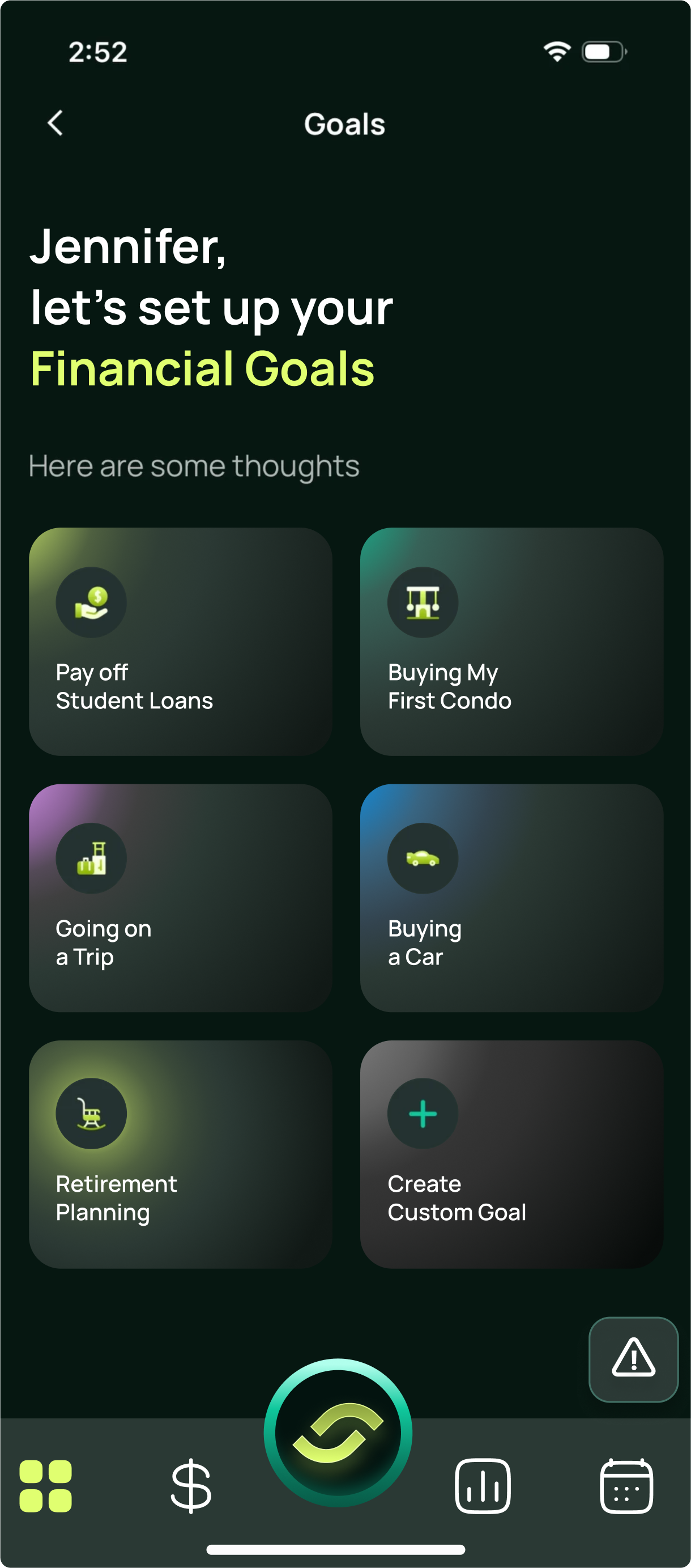691x1568 pixels.
Task: Open the Going on a Trip goal
Action: pos(180,897)
